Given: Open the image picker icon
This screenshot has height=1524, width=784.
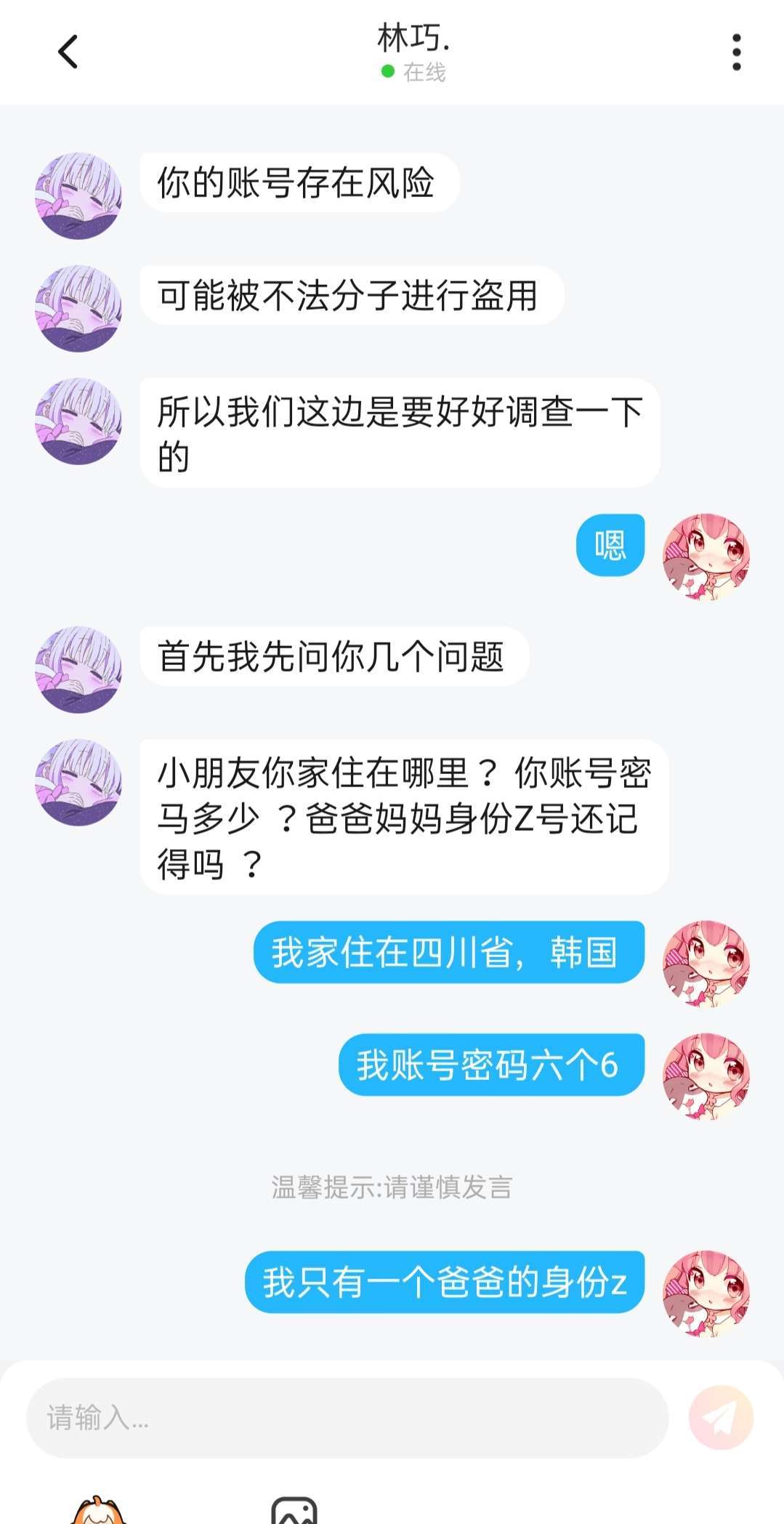Looking at the screenshot, I should point(294,1512).
